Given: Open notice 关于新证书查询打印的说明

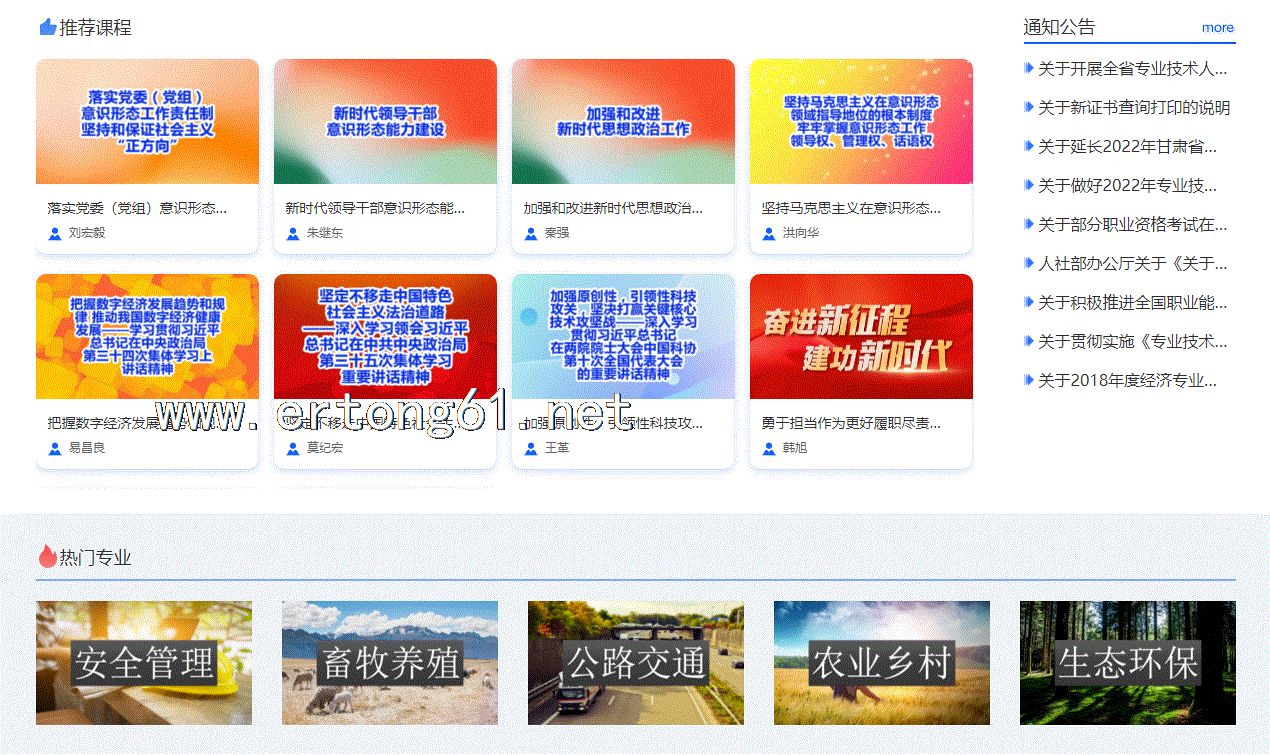Looking at the screenshot, I should (x=1133, y=108).
